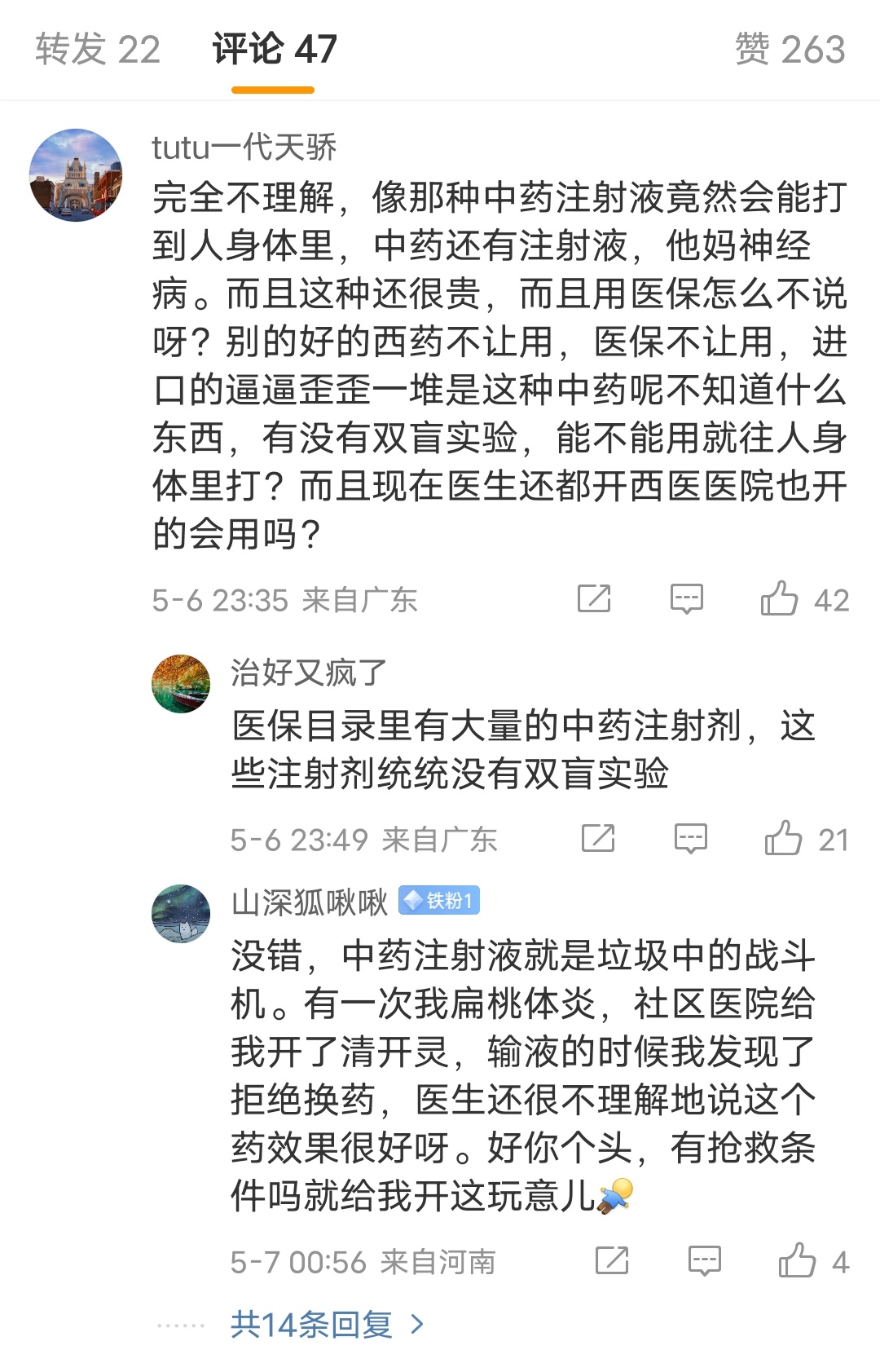Tap the 铁粉1 badge
The width and height of the screenshot is (880, 1372).
(439, 901)
